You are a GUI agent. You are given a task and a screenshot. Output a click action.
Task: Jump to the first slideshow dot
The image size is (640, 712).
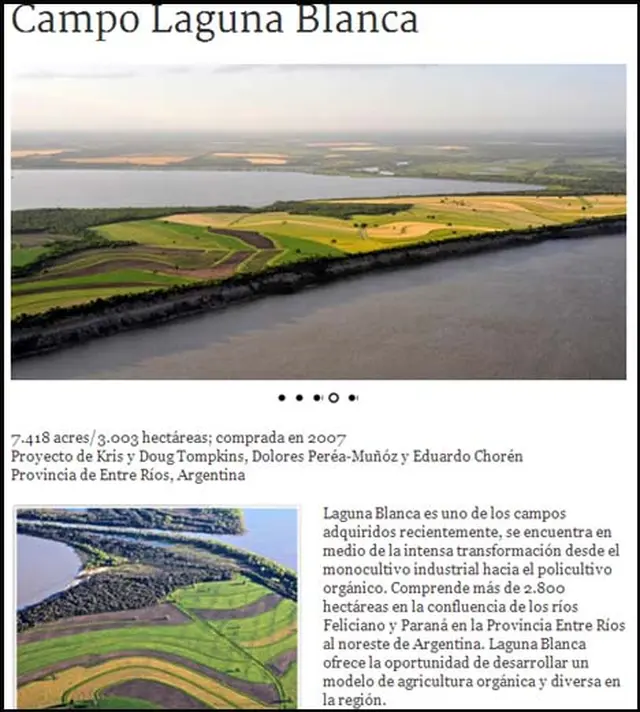point(282,398)
